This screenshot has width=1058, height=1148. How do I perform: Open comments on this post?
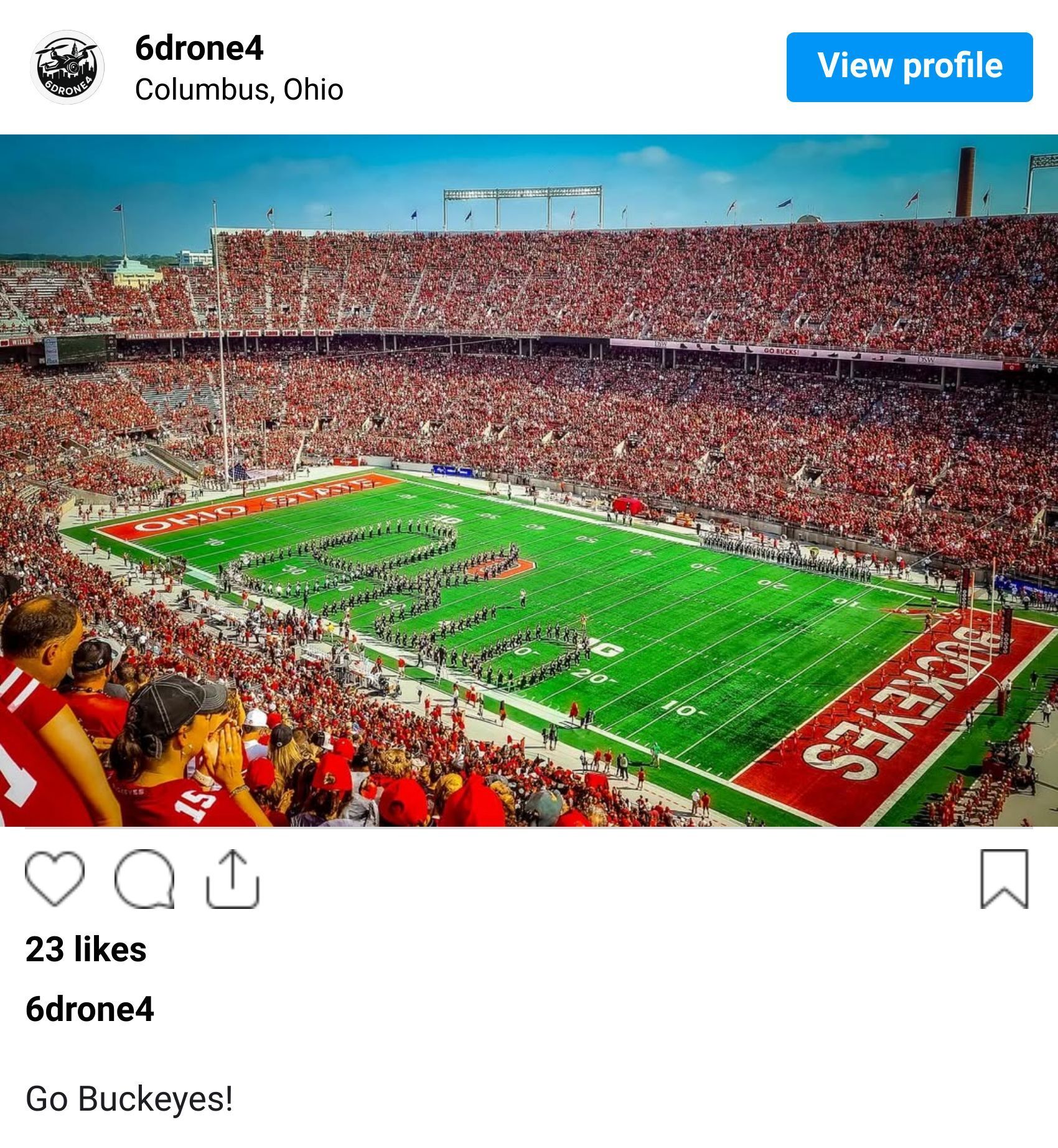click(x=145, y=878)
